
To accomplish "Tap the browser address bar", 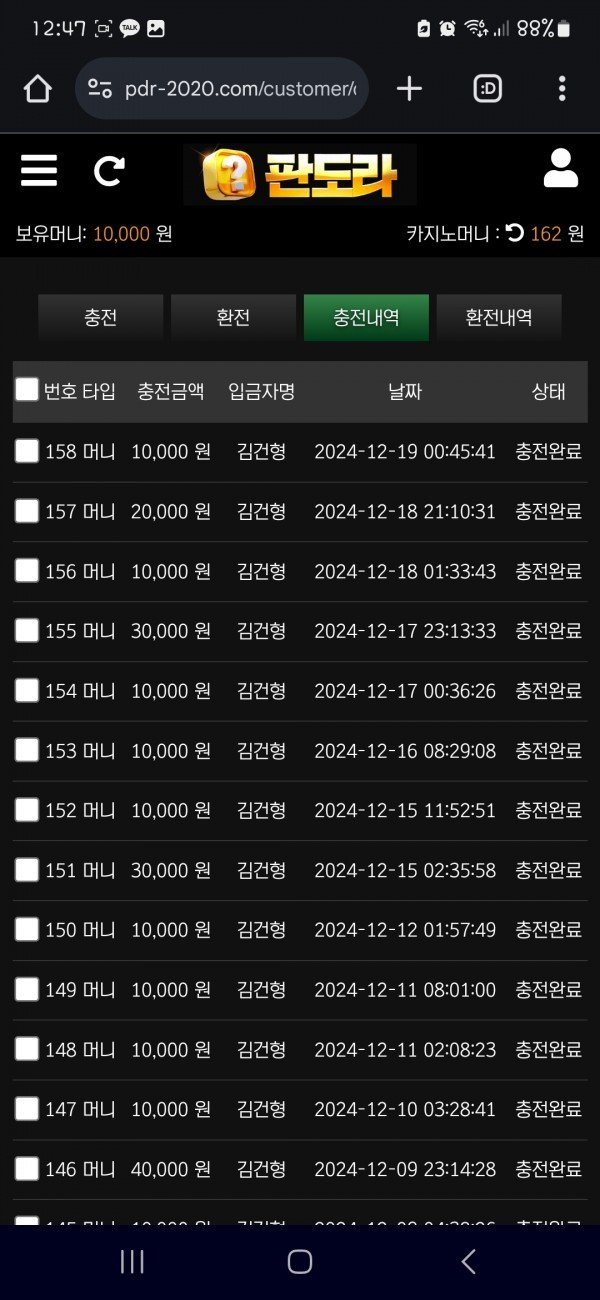I will 222,89.
